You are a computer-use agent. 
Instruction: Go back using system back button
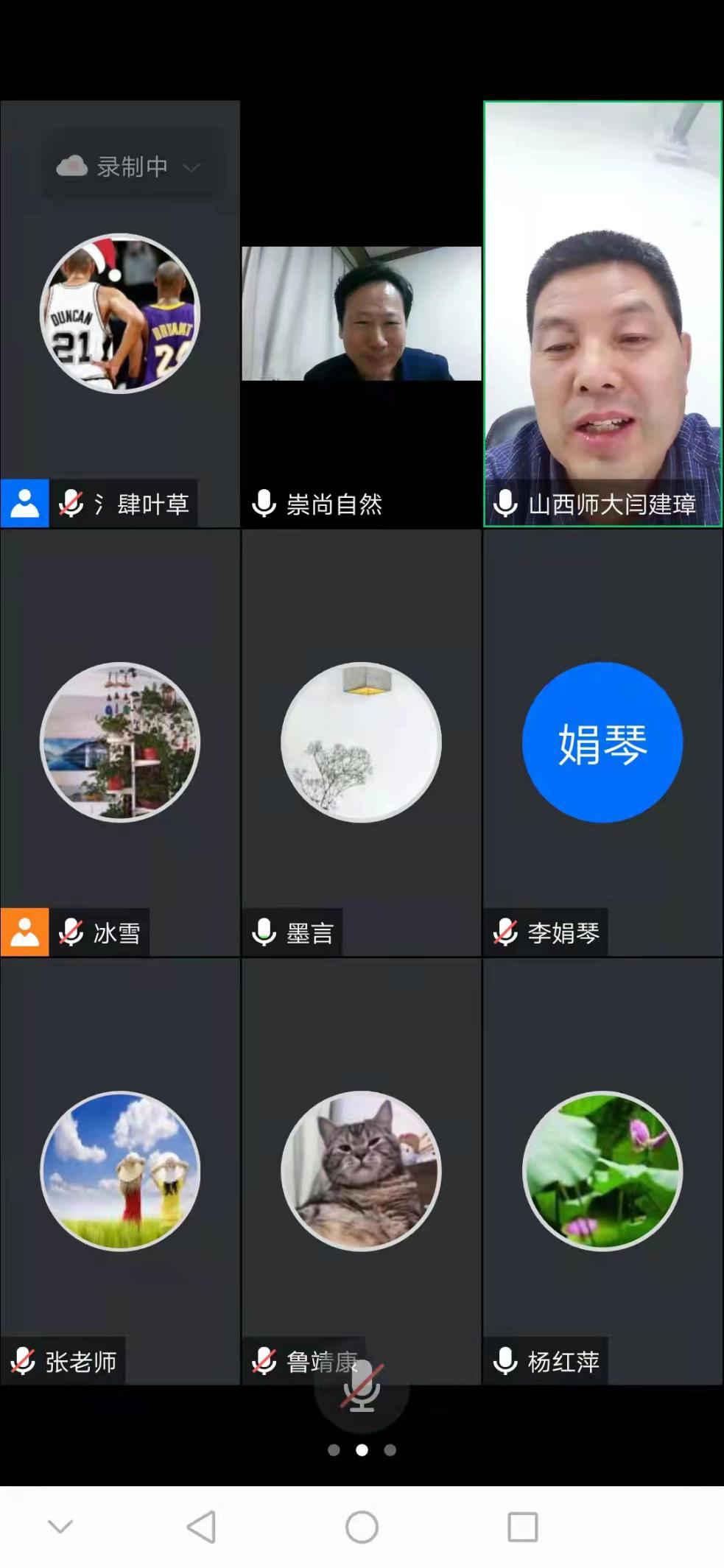tap(201, 1527)
